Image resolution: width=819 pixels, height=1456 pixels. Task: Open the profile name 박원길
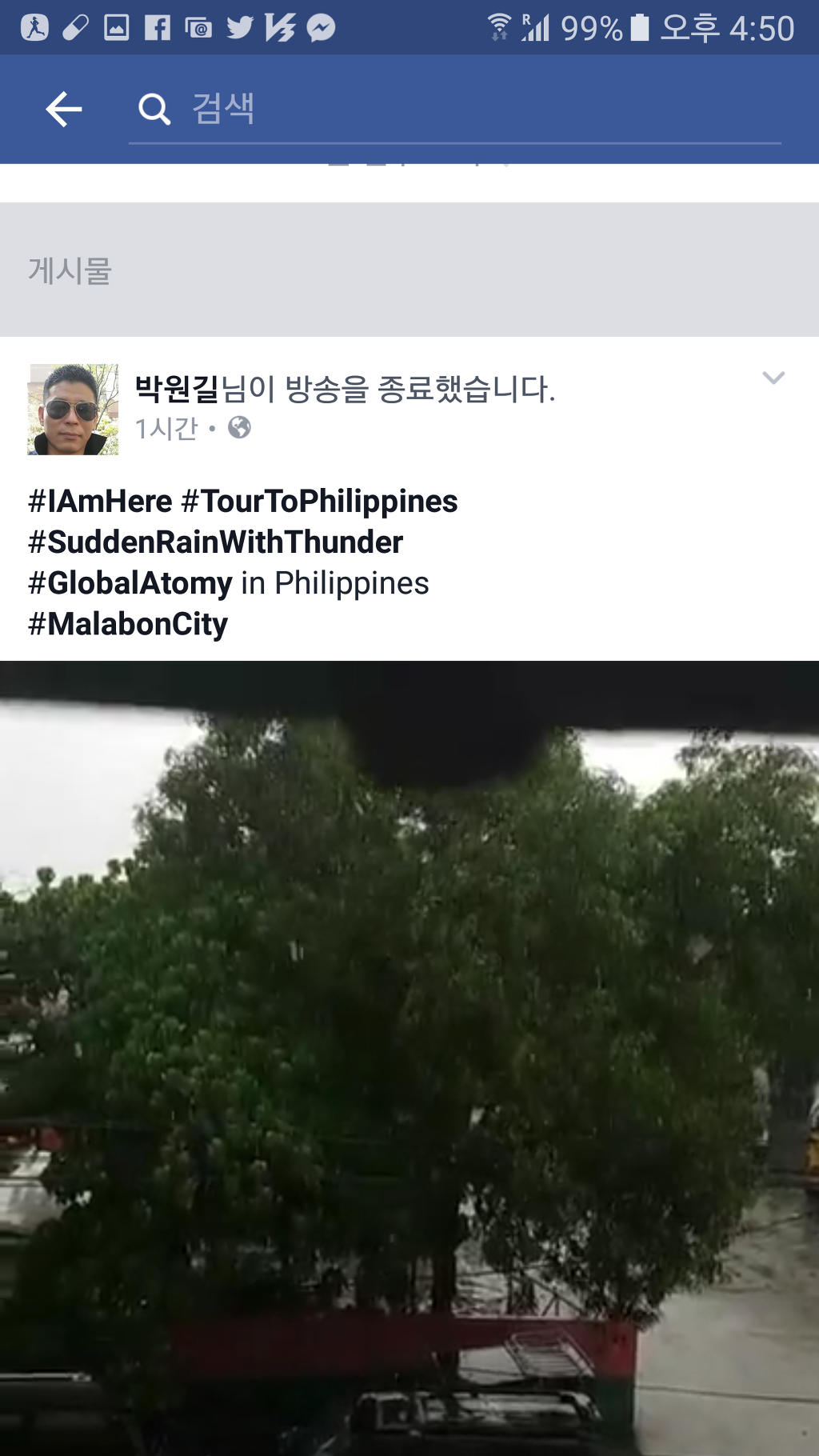177,389
